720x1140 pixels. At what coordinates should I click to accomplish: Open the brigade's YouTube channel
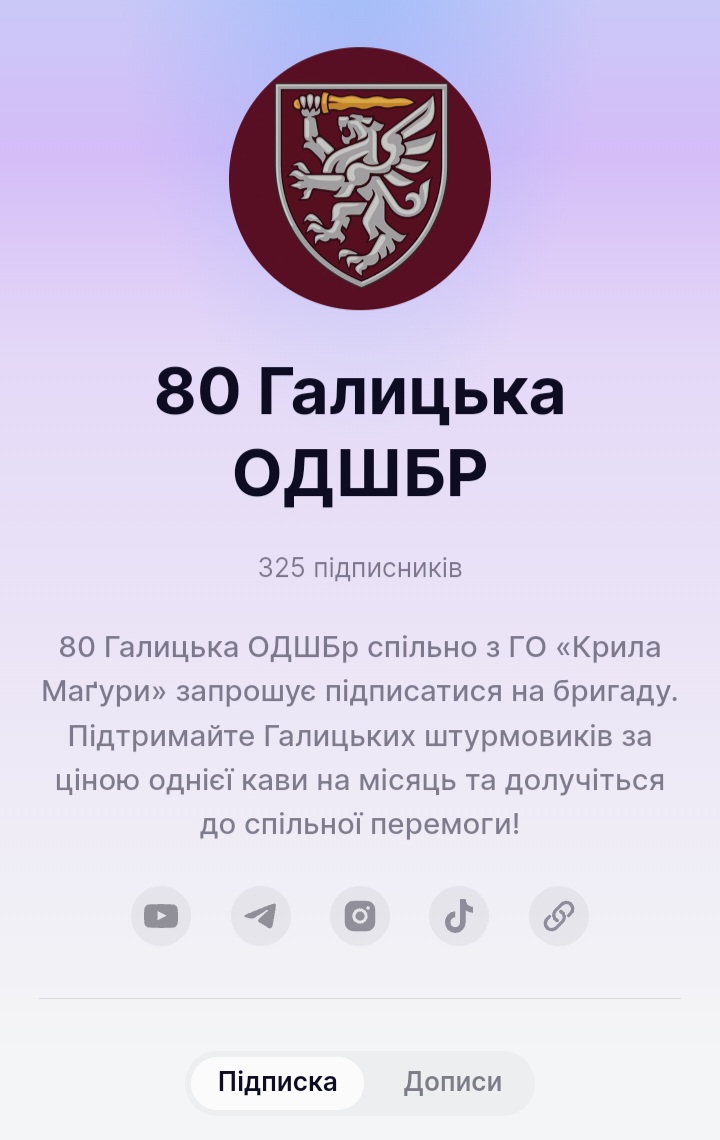pyautogui.click(x=161, y=916)
